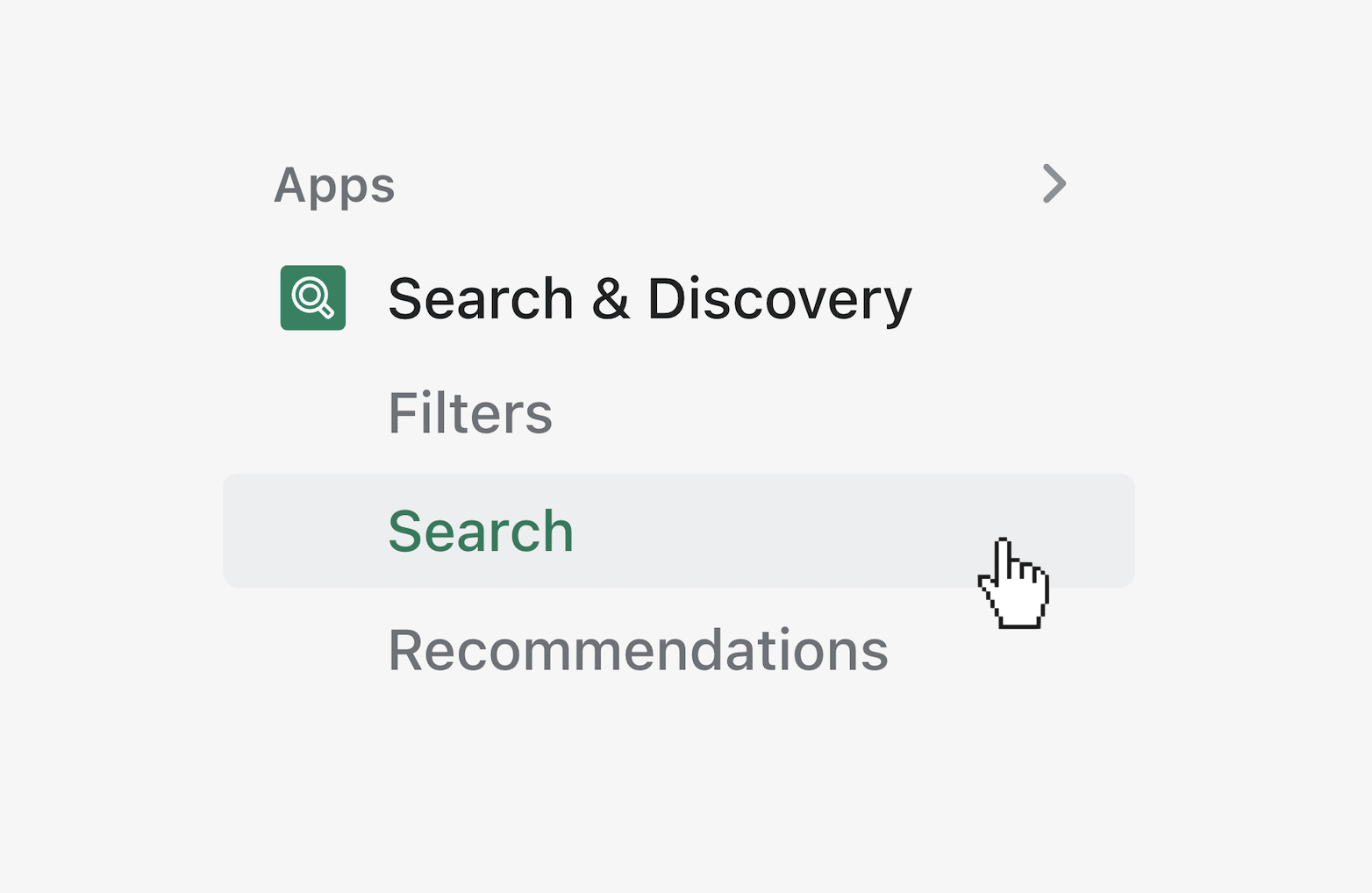Select the highlighted Search menu item
The image size is (1372, 893).
click(481, 532)
